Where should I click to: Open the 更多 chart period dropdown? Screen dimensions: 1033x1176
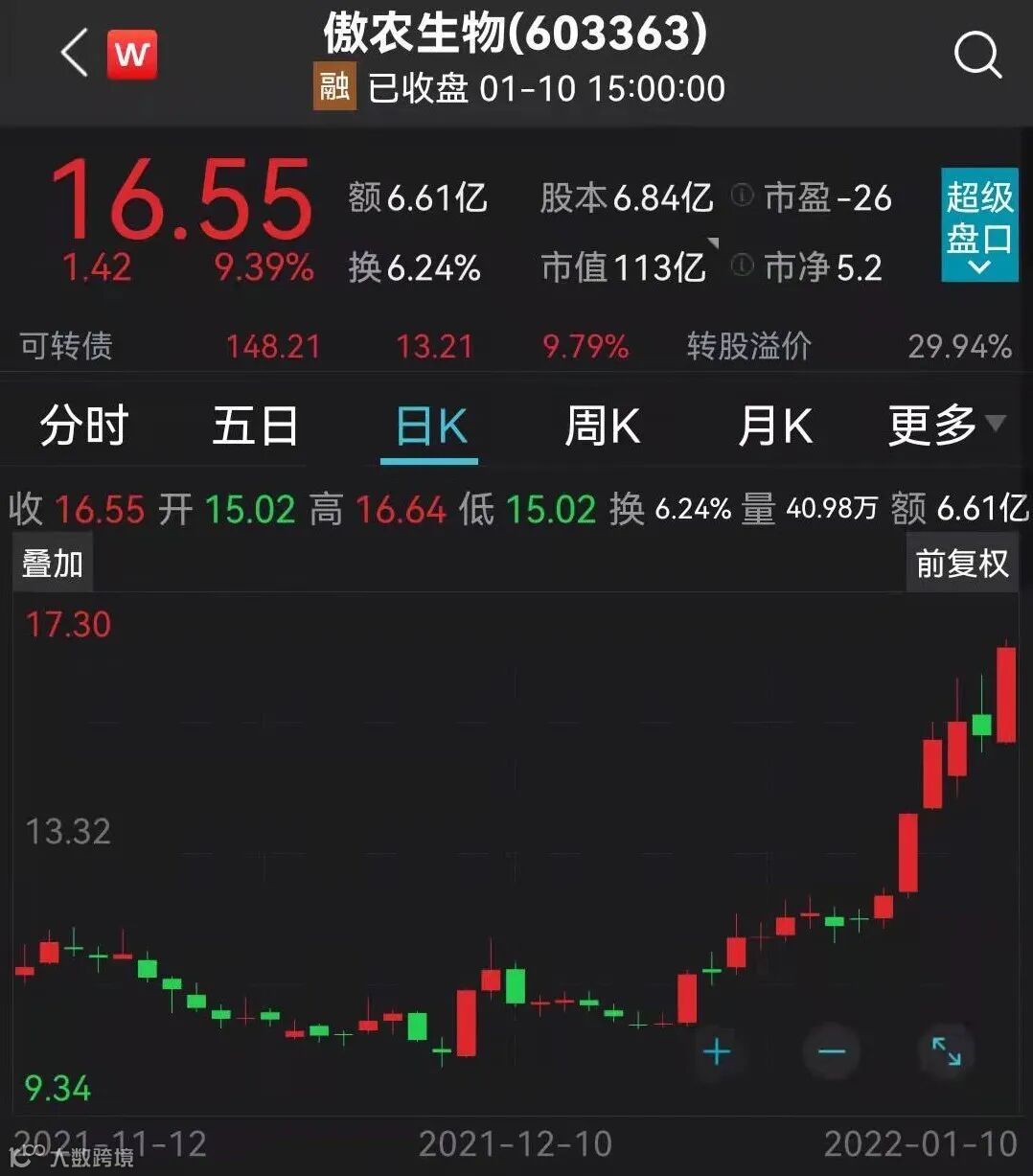[x=945, y=426]
